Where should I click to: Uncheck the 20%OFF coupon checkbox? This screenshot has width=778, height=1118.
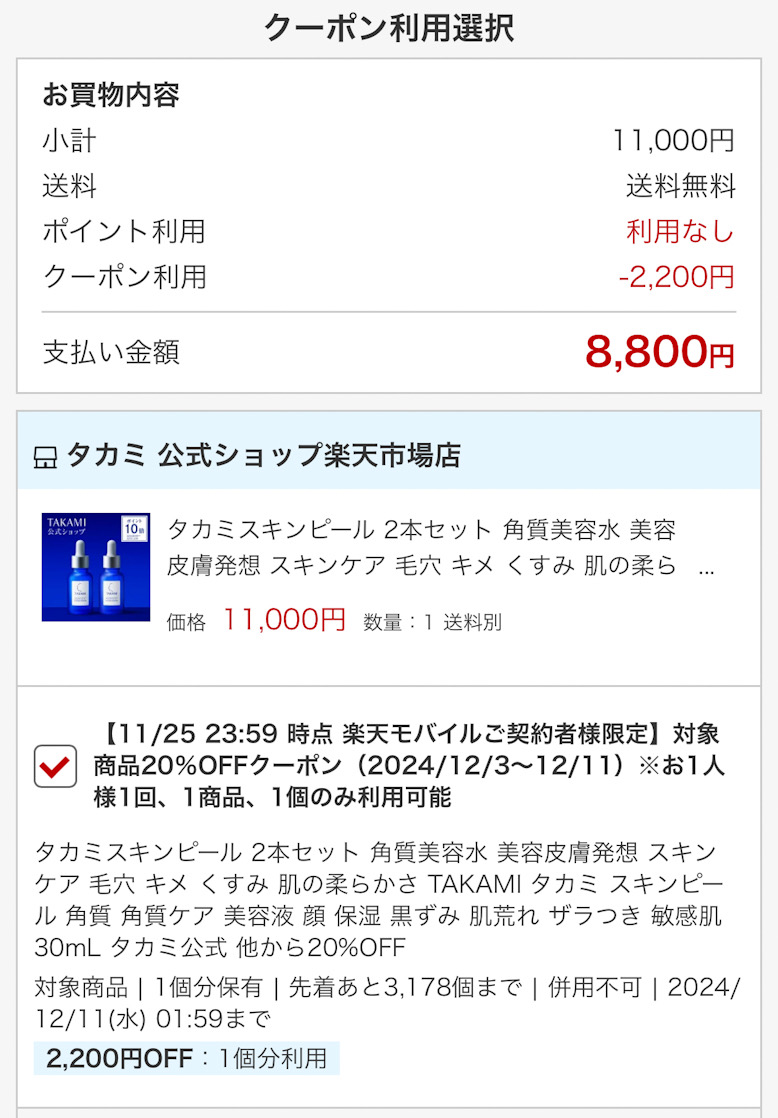pos(56,766)
